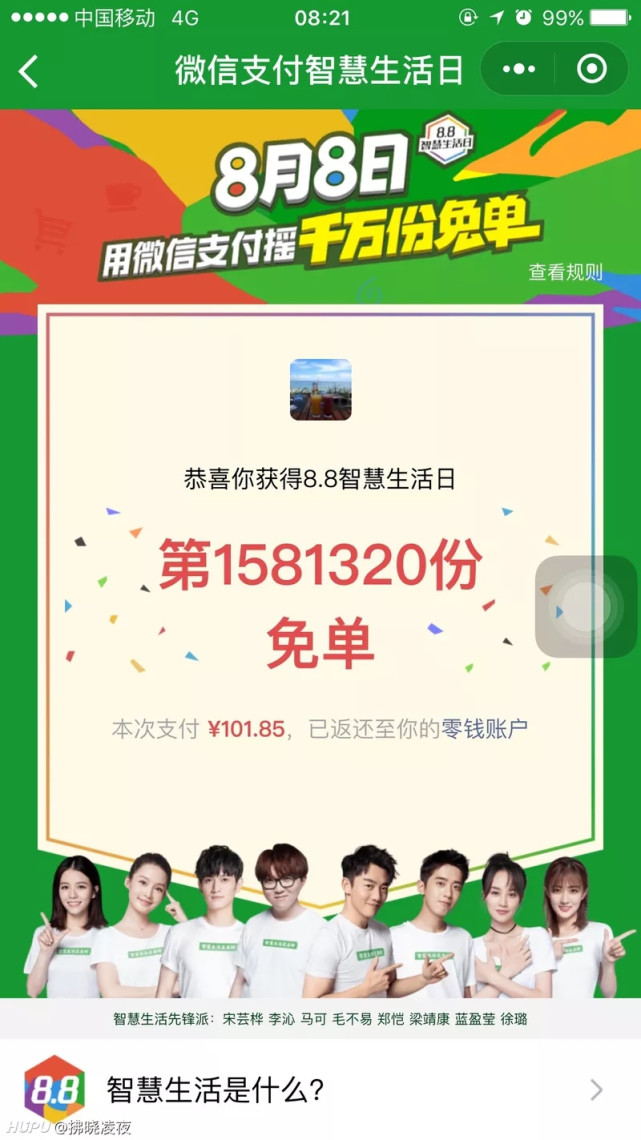Go back using the top-left arrow
The height and width of the screenshot is (1140, 641).
[x=28, y=71]
